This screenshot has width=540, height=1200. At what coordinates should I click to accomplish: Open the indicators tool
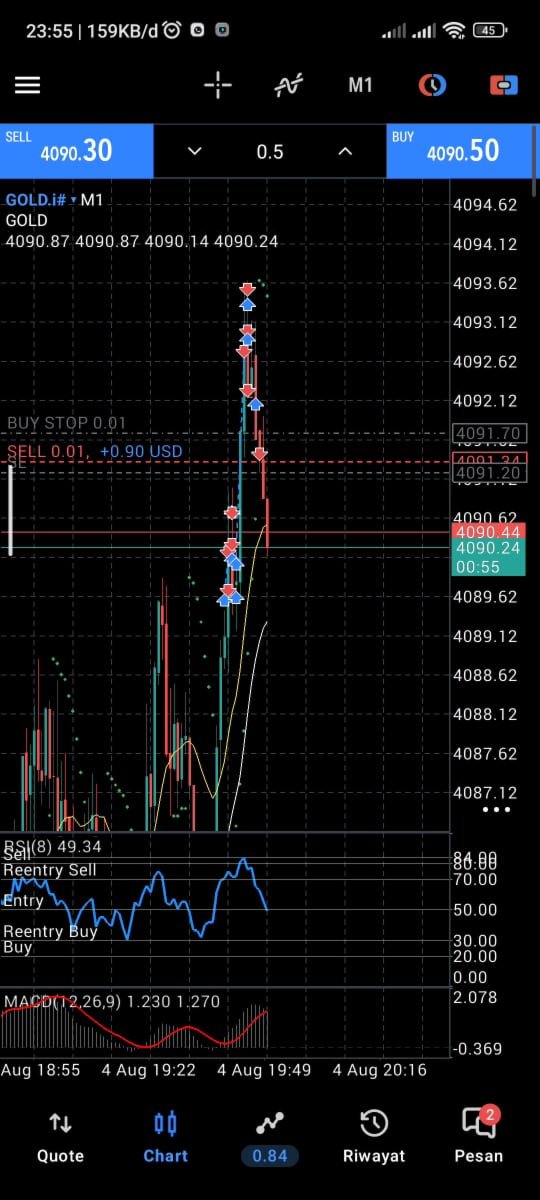pos(288,85)
